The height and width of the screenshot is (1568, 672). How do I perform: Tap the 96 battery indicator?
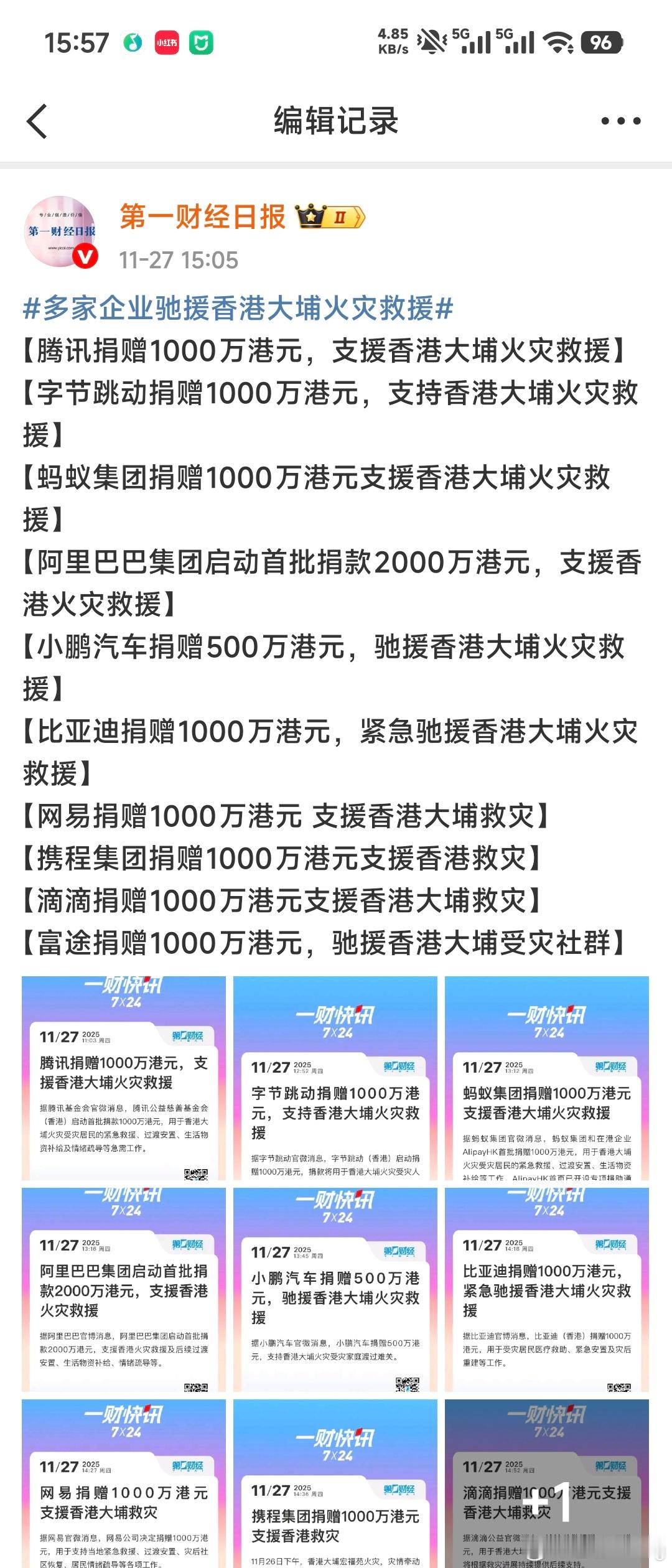(x=601, y=42)
